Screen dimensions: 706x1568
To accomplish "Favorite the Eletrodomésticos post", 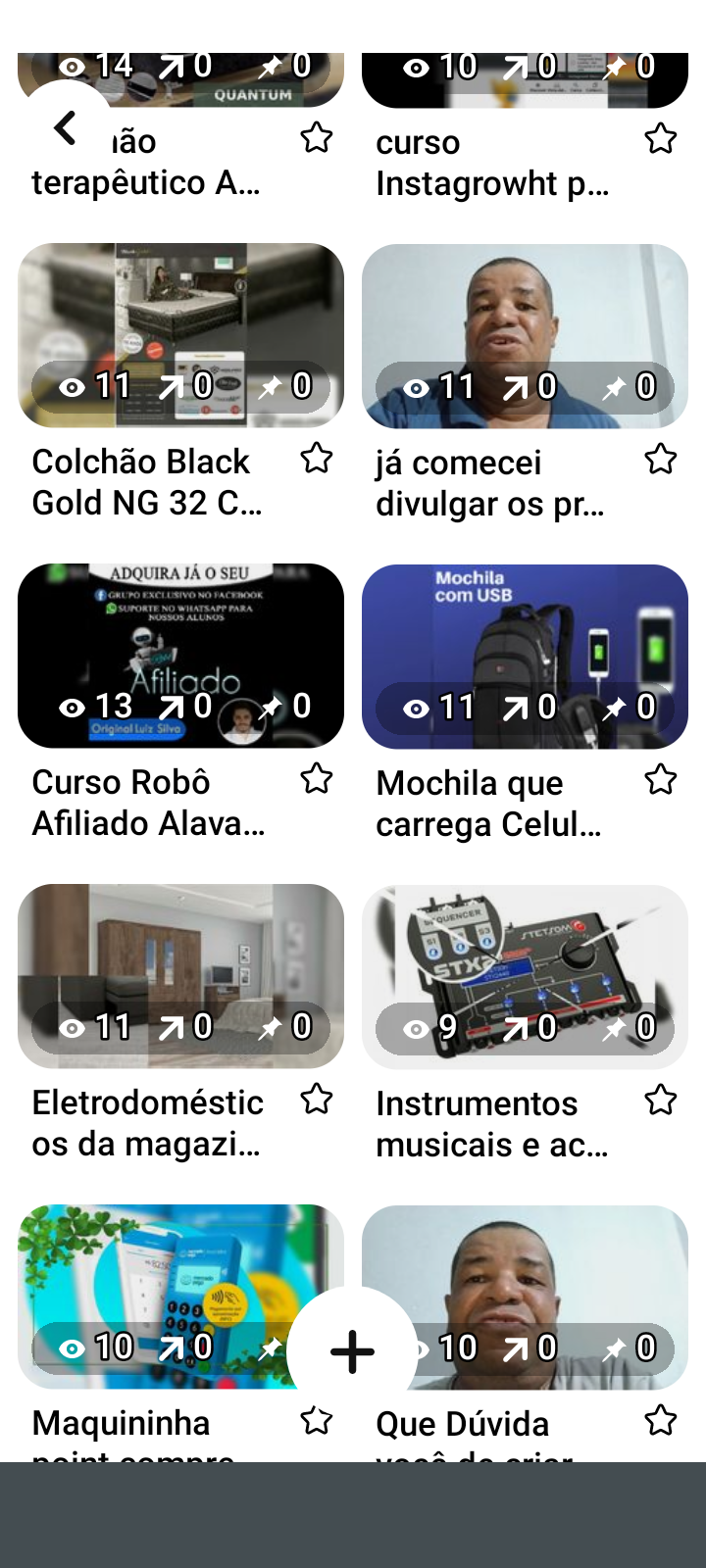I will [x=316, y=1100].
